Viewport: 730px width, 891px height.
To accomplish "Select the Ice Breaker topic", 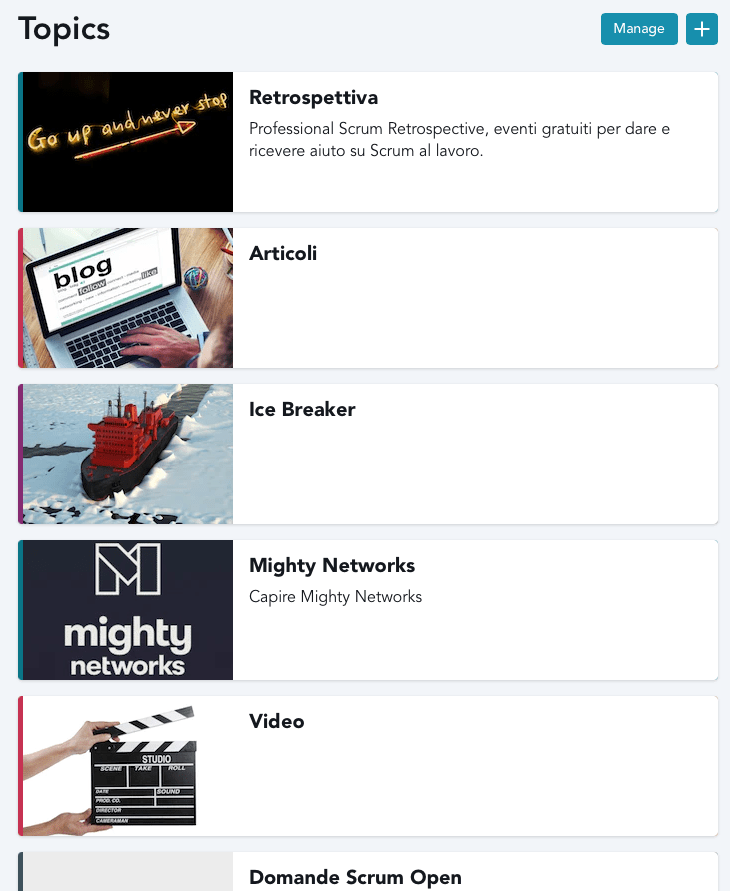I will coord(302,410).
